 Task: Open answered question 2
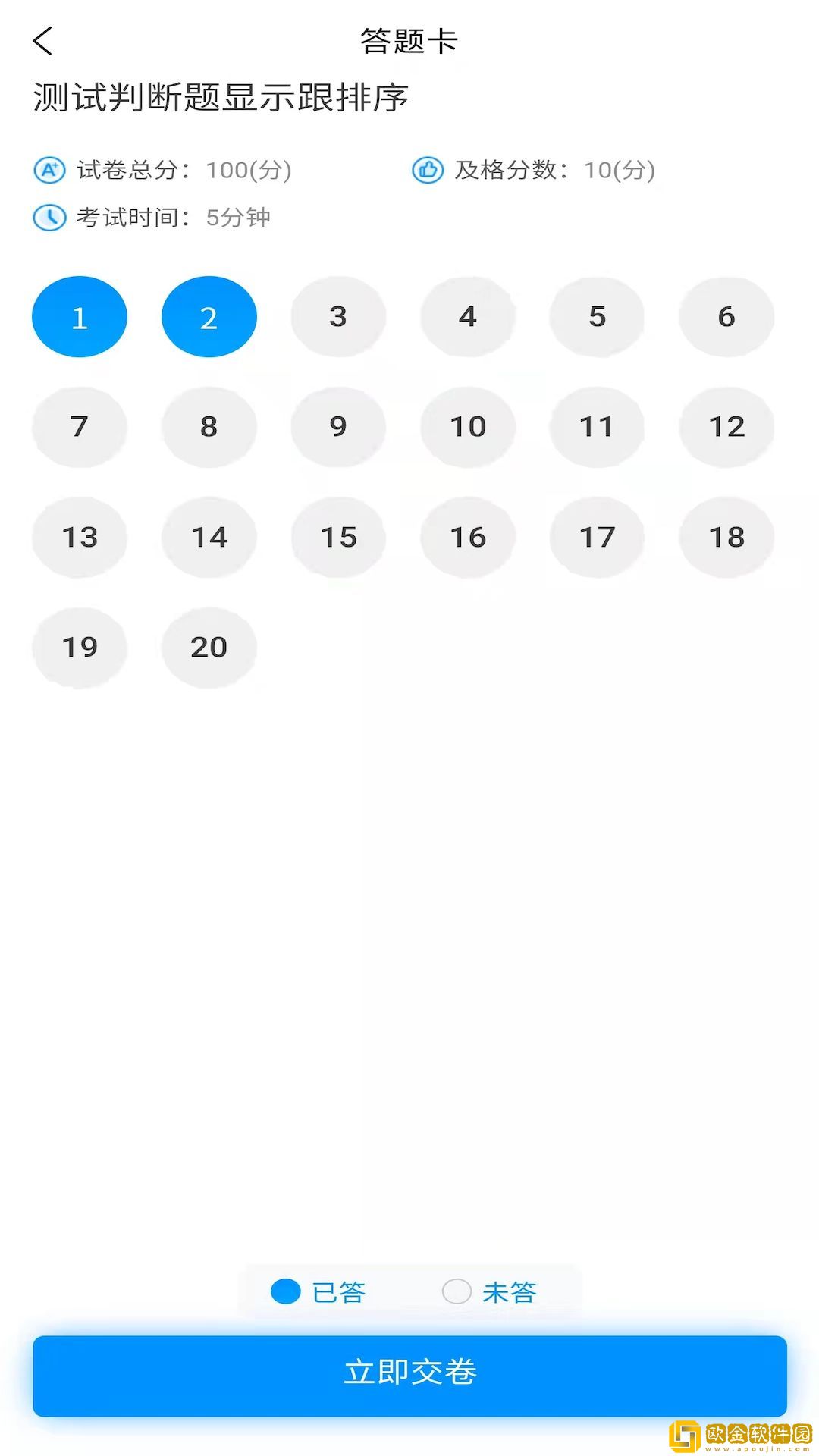[x=209, y=317]
